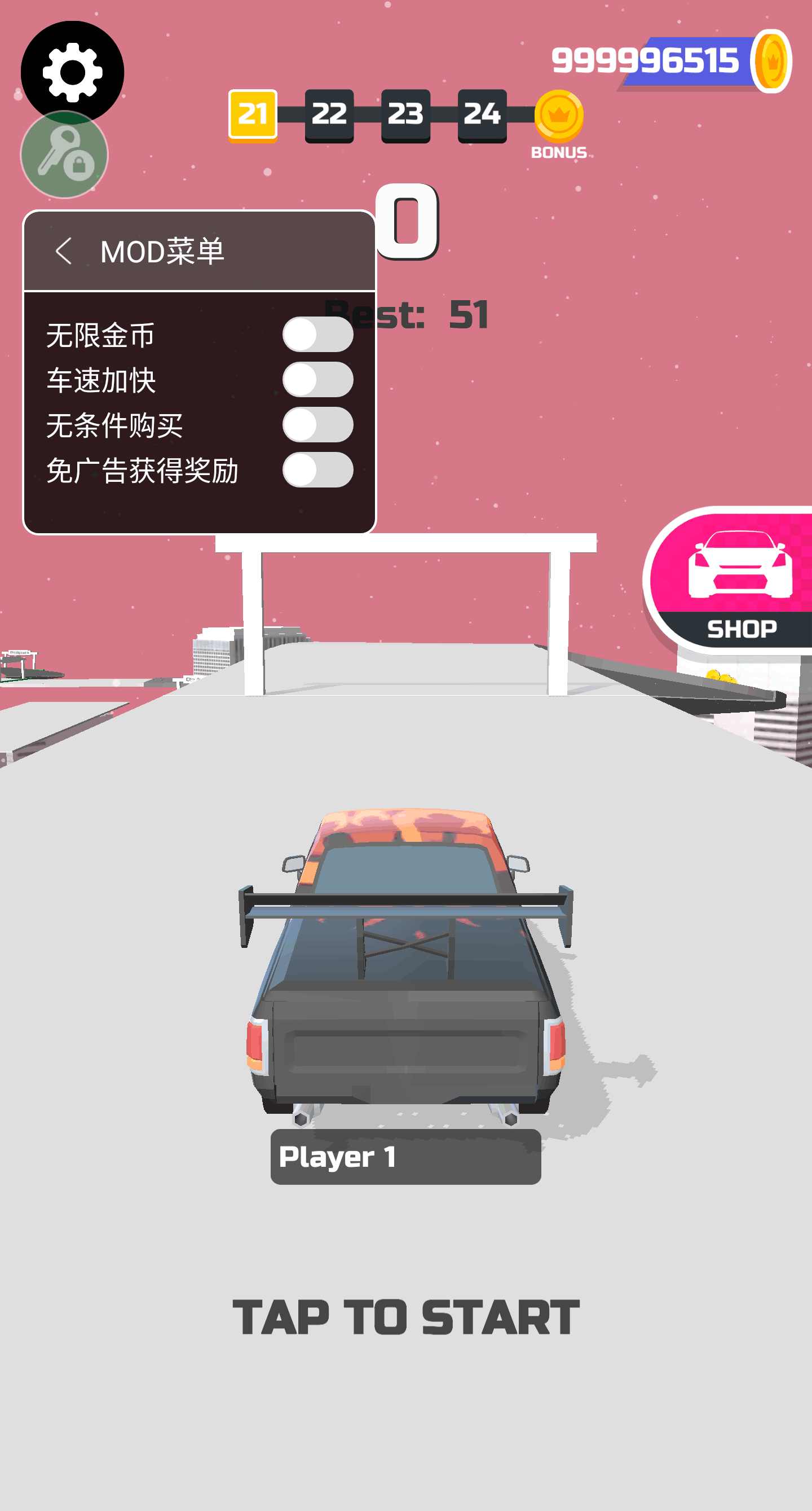Viewport: 812px width, 1511px height.
Task: Go back from the MOD菜单 panel
Action: coord(63,251)
